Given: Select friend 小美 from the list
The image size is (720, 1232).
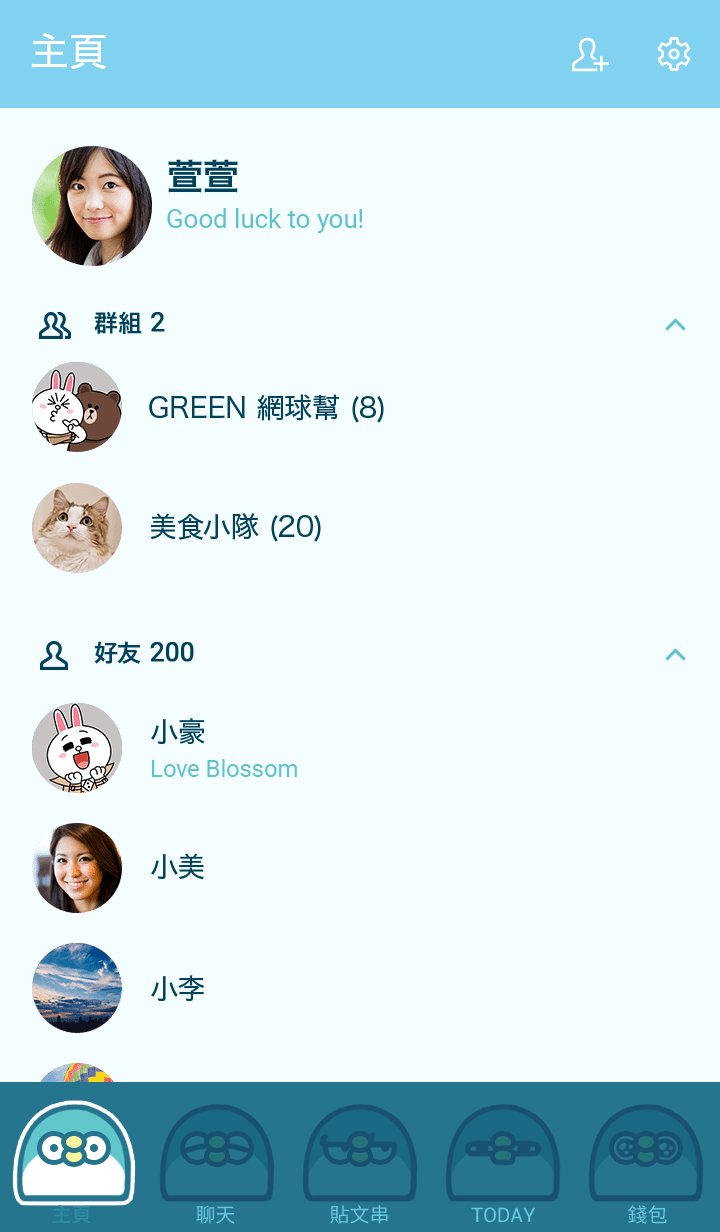Looking at the screenshot, I should [x=178, y=867].
